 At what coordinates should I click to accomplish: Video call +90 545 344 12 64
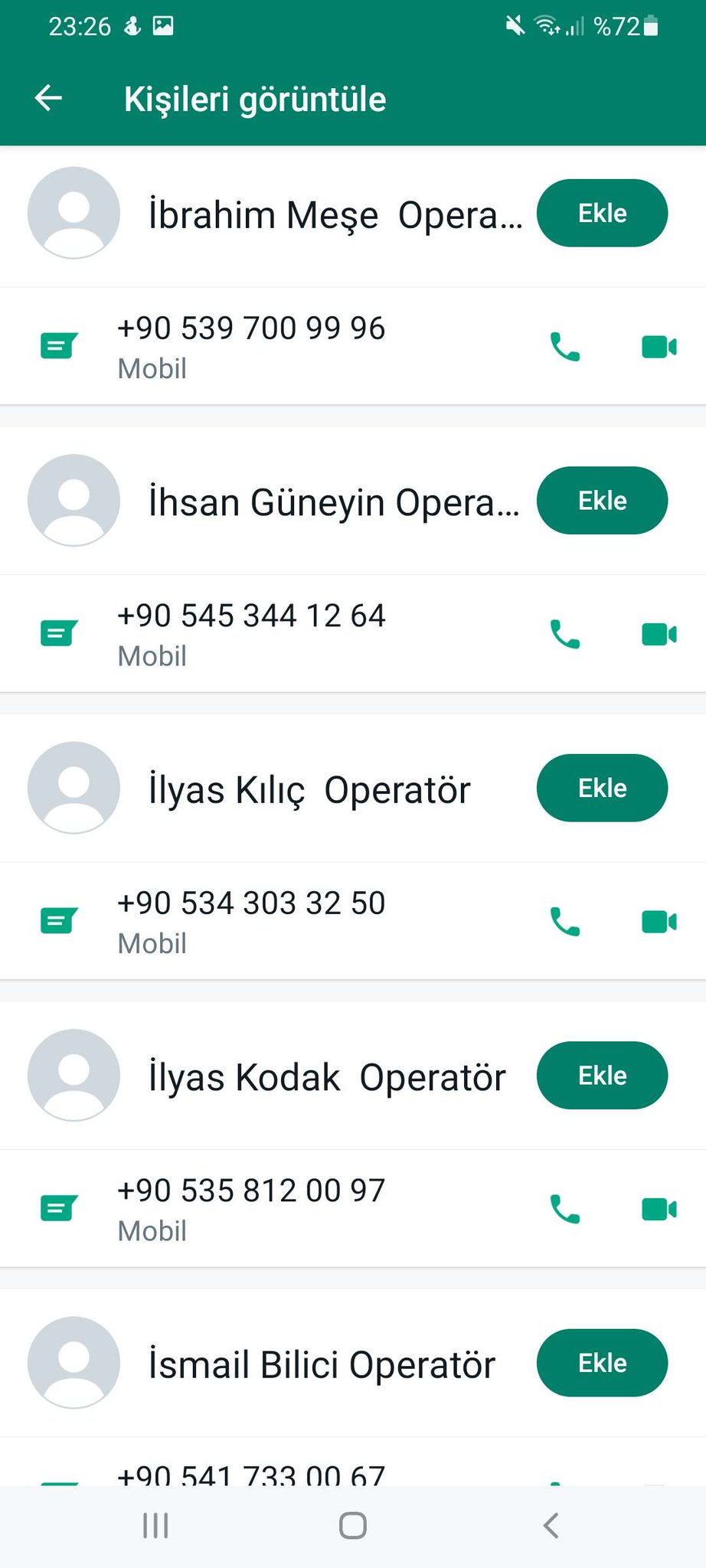coord(659,635)
